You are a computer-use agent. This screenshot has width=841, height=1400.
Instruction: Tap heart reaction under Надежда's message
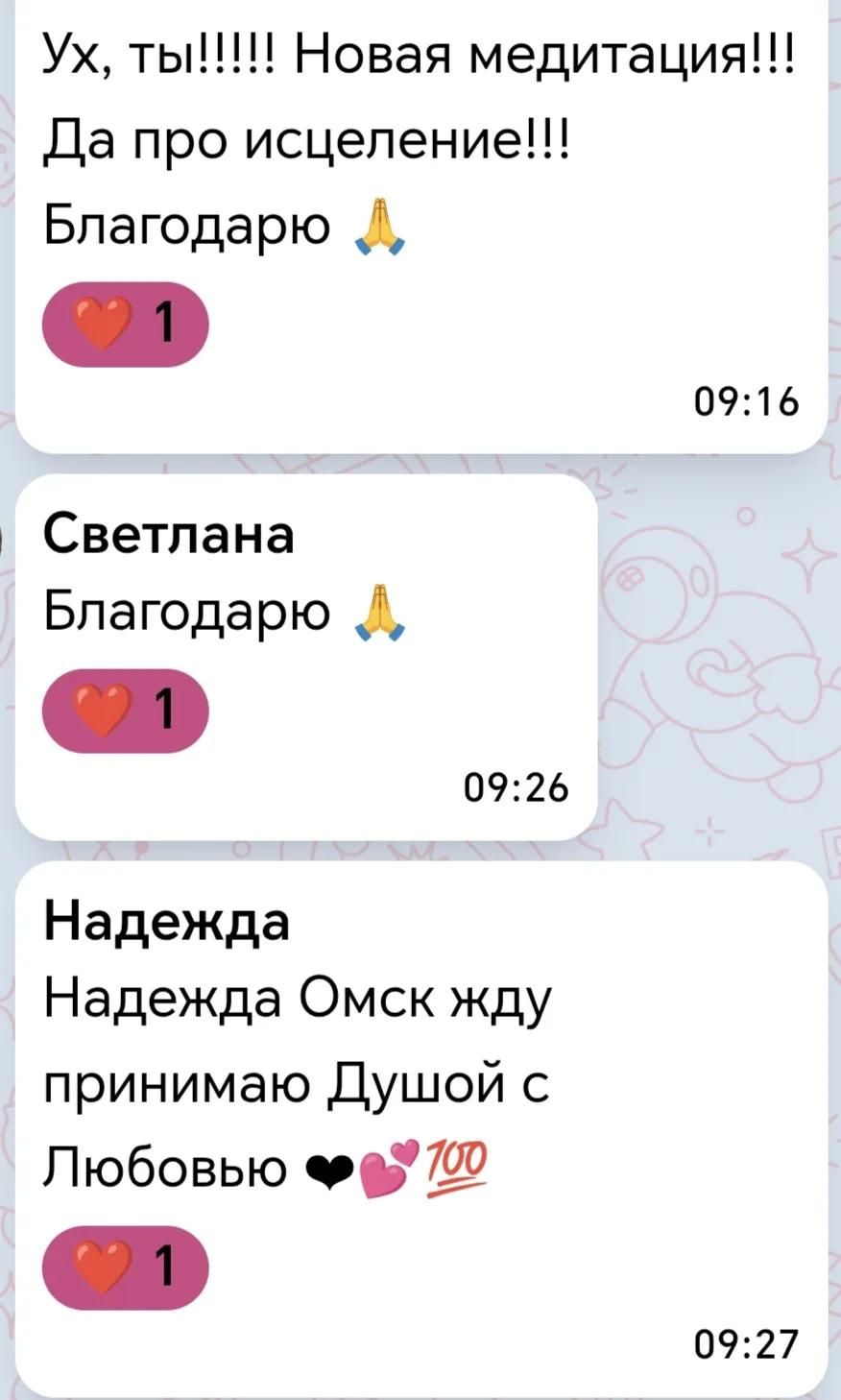click(125, 1267)
